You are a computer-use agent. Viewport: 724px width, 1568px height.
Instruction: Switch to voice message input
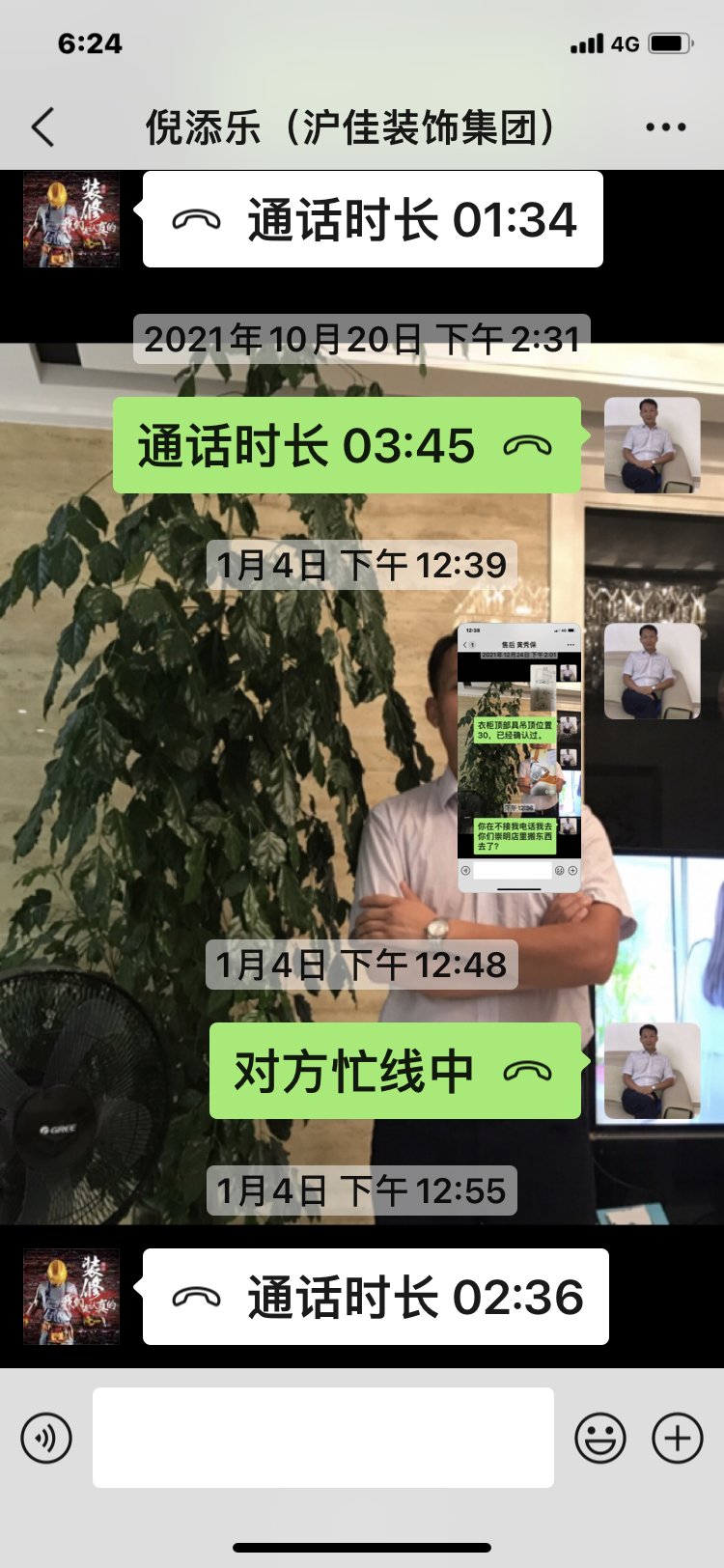(46, 1438)
